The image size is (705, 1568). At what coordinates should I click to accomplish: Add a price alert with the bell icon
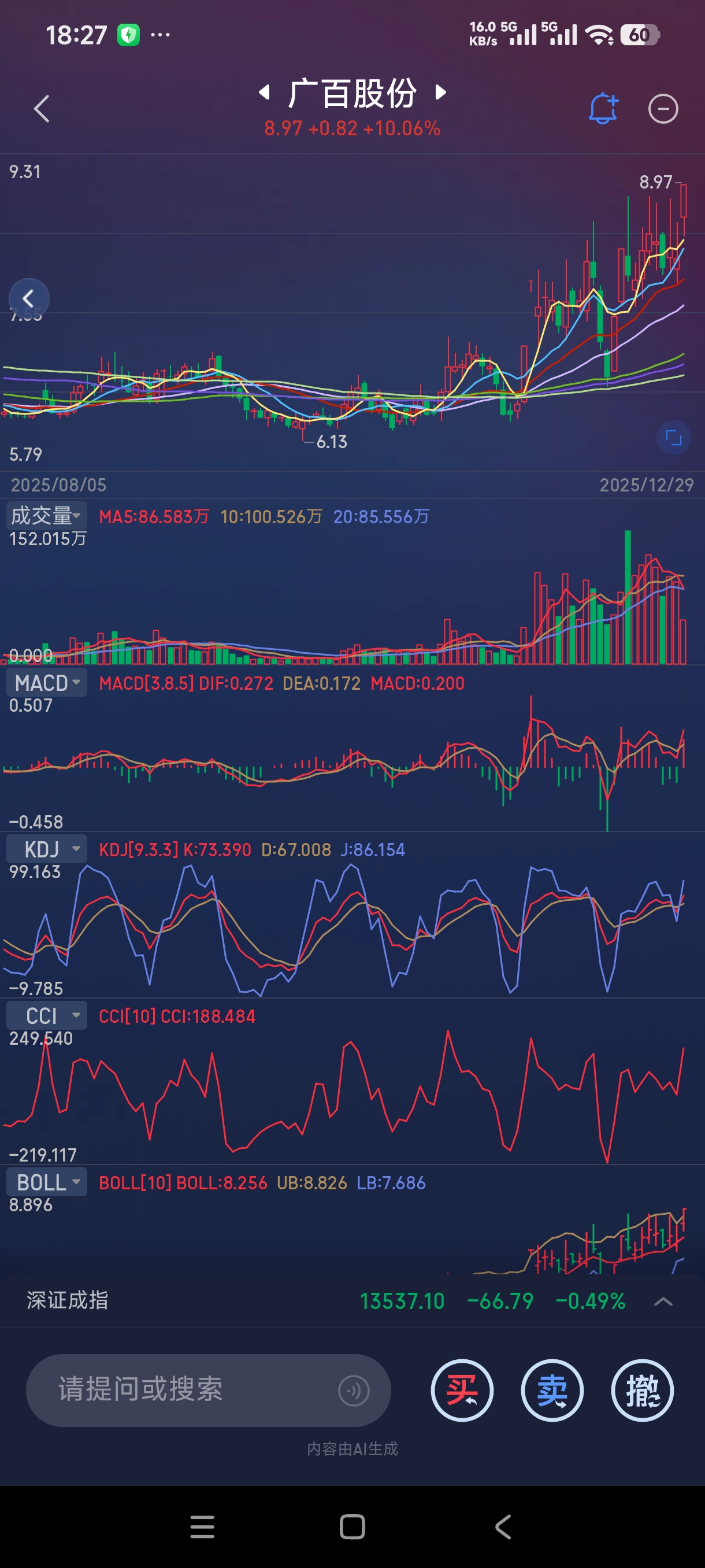coord(602,109)
